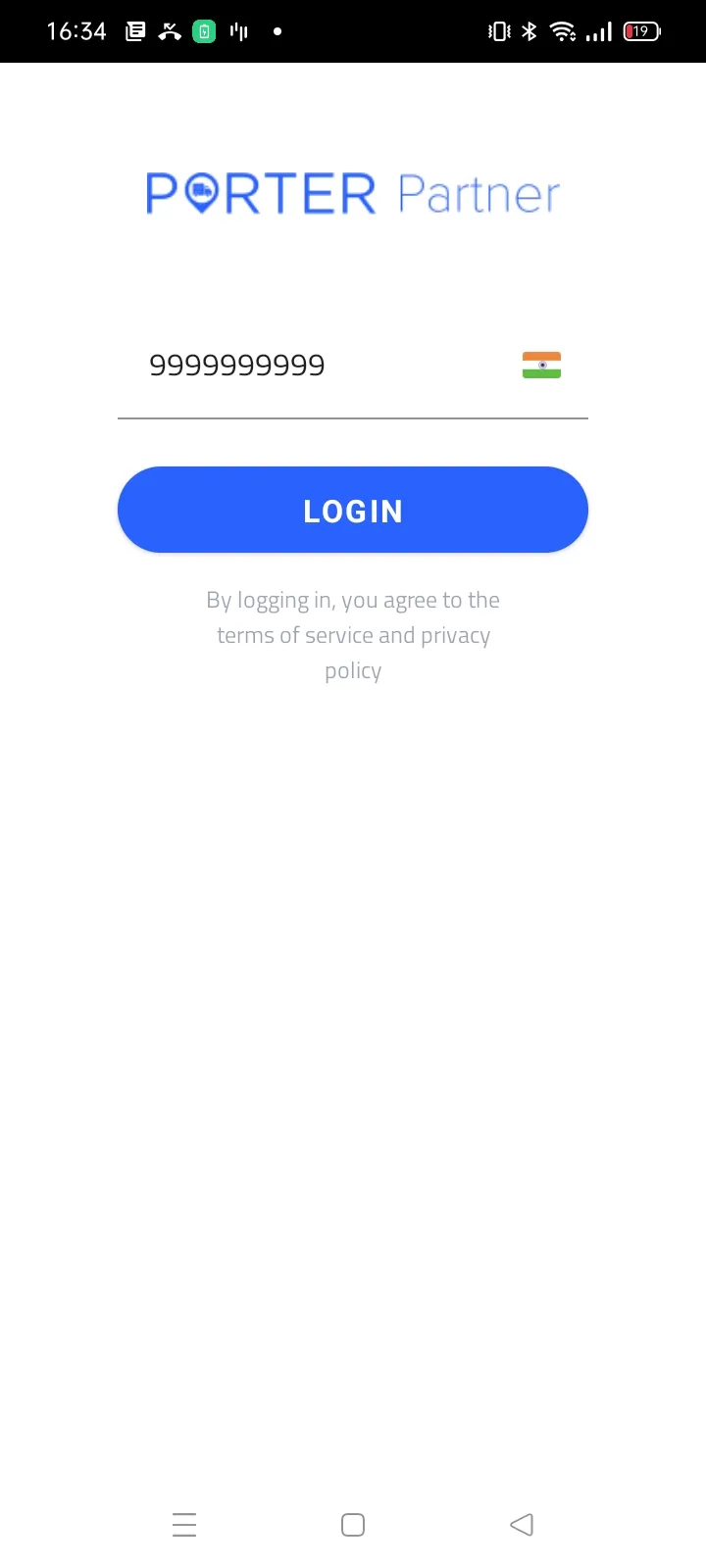Go to the device home screen
The height and width of the screenshot is (1568, 706).
click(x=353, y=1524)
